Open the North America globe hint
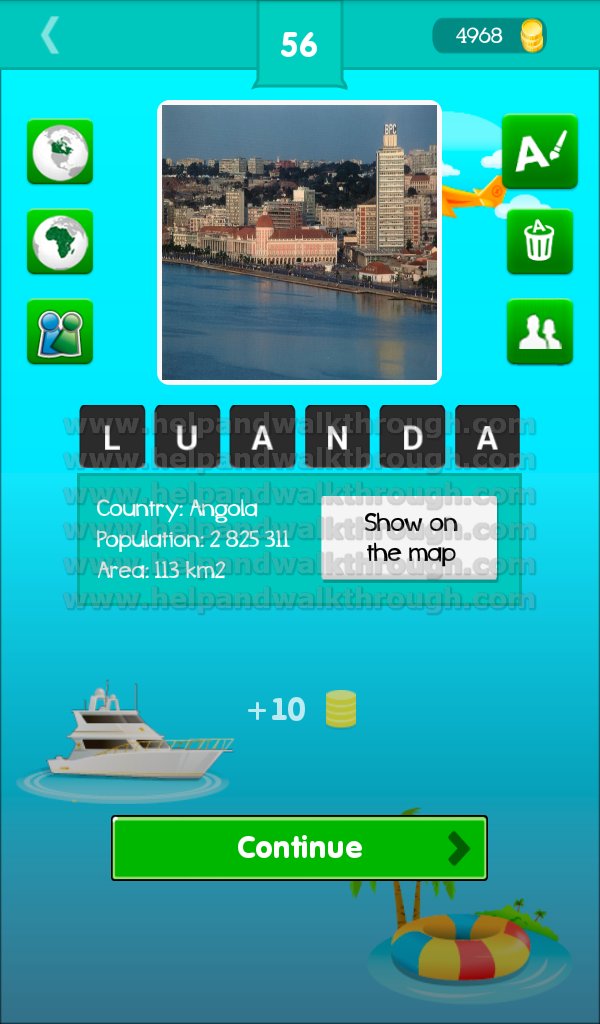 click(60, 152)
